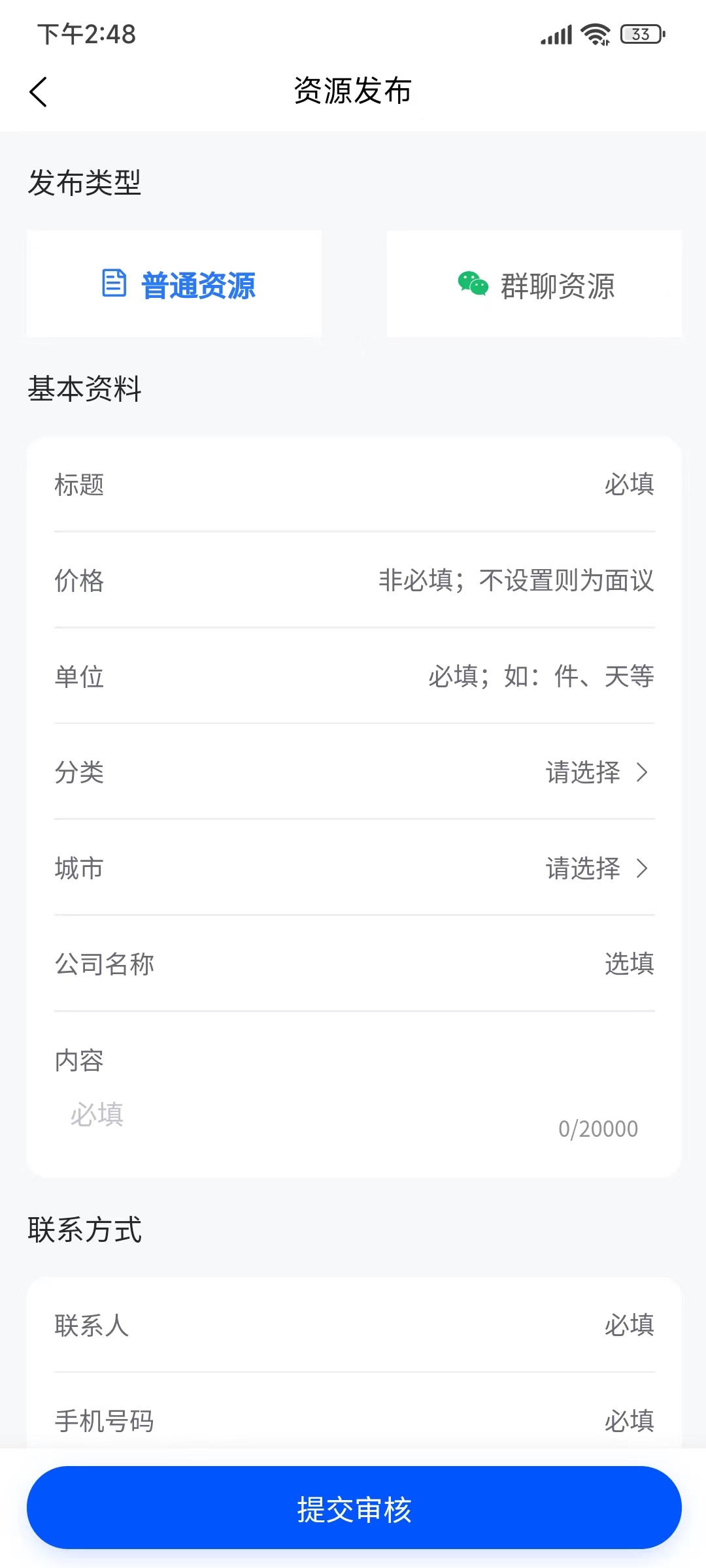Tap the 资源发布 title

pyautogui.click(x=353, y=91)
